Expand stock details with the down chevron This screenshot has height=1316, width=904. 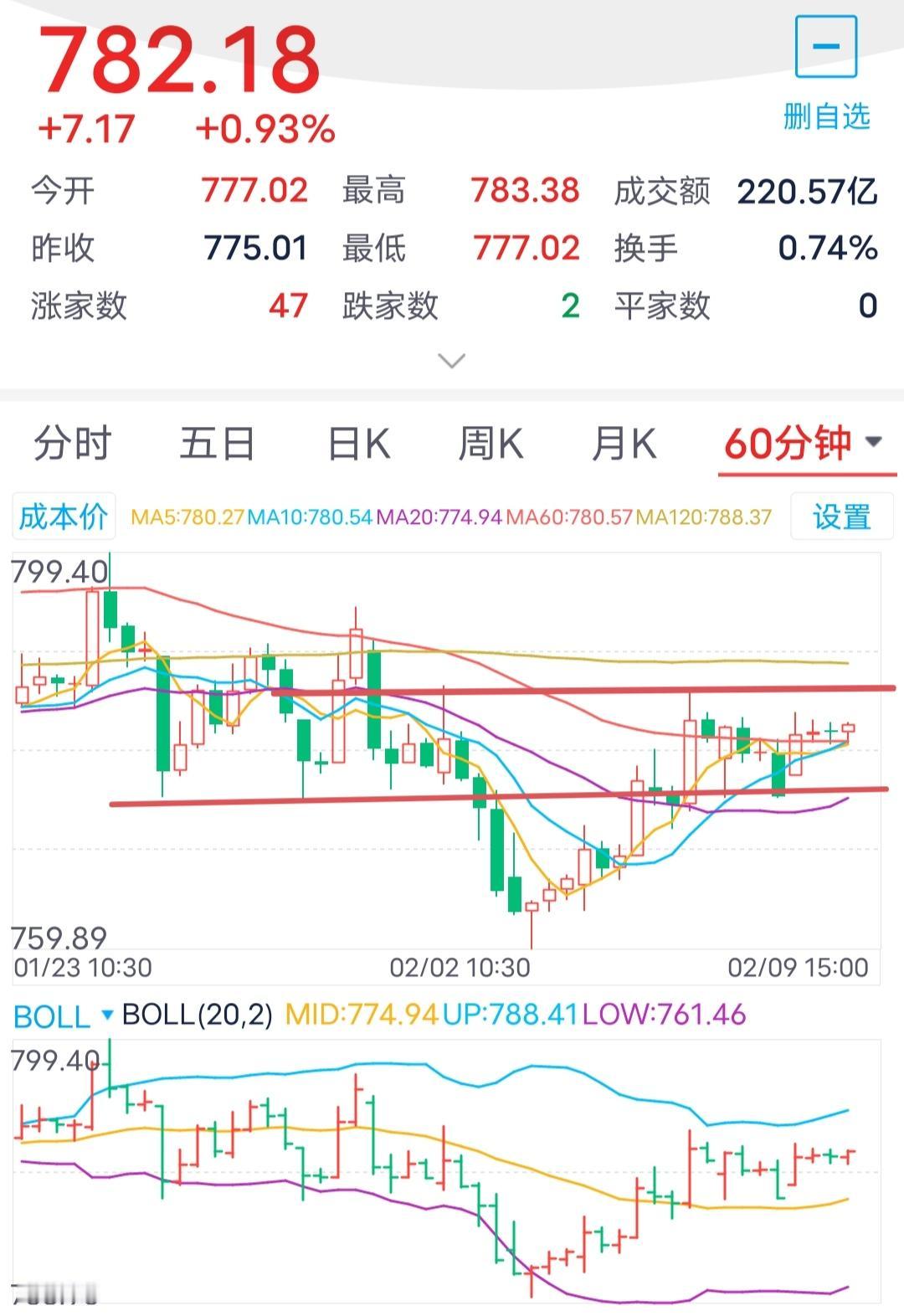click(x=452, y=360)
